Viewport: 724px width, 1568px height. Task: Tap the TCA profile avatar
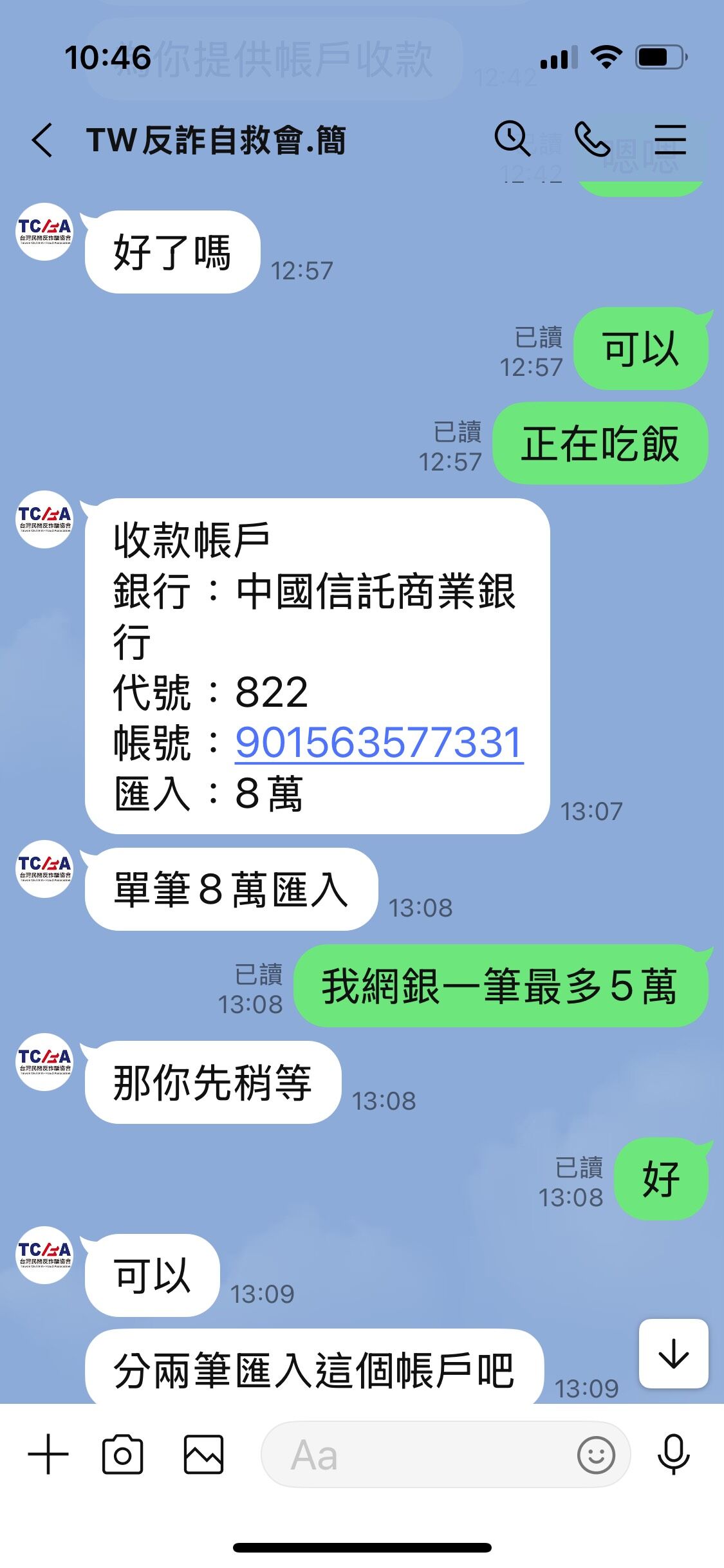pyautogui.click(x=45, y=232)
